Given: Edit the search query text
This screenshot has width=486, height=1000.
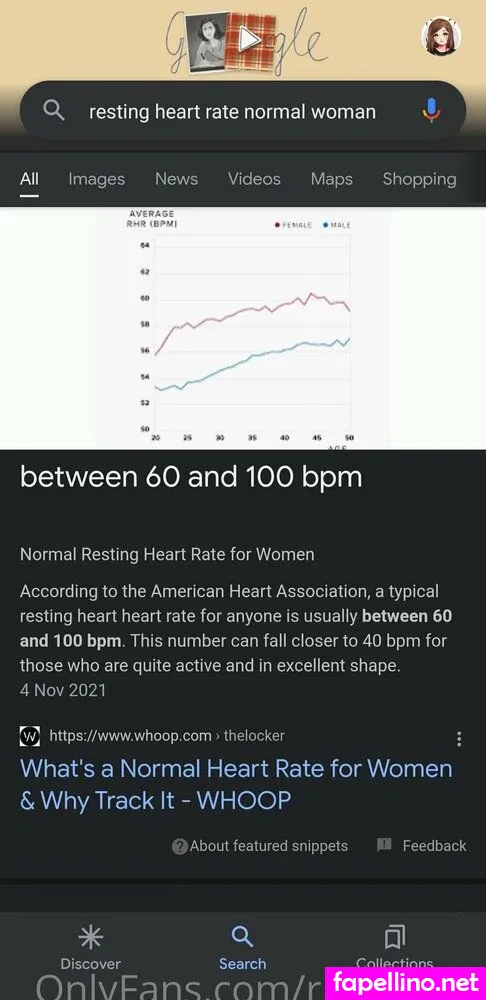Looking at the screenshot, I should tap(232, 112).
